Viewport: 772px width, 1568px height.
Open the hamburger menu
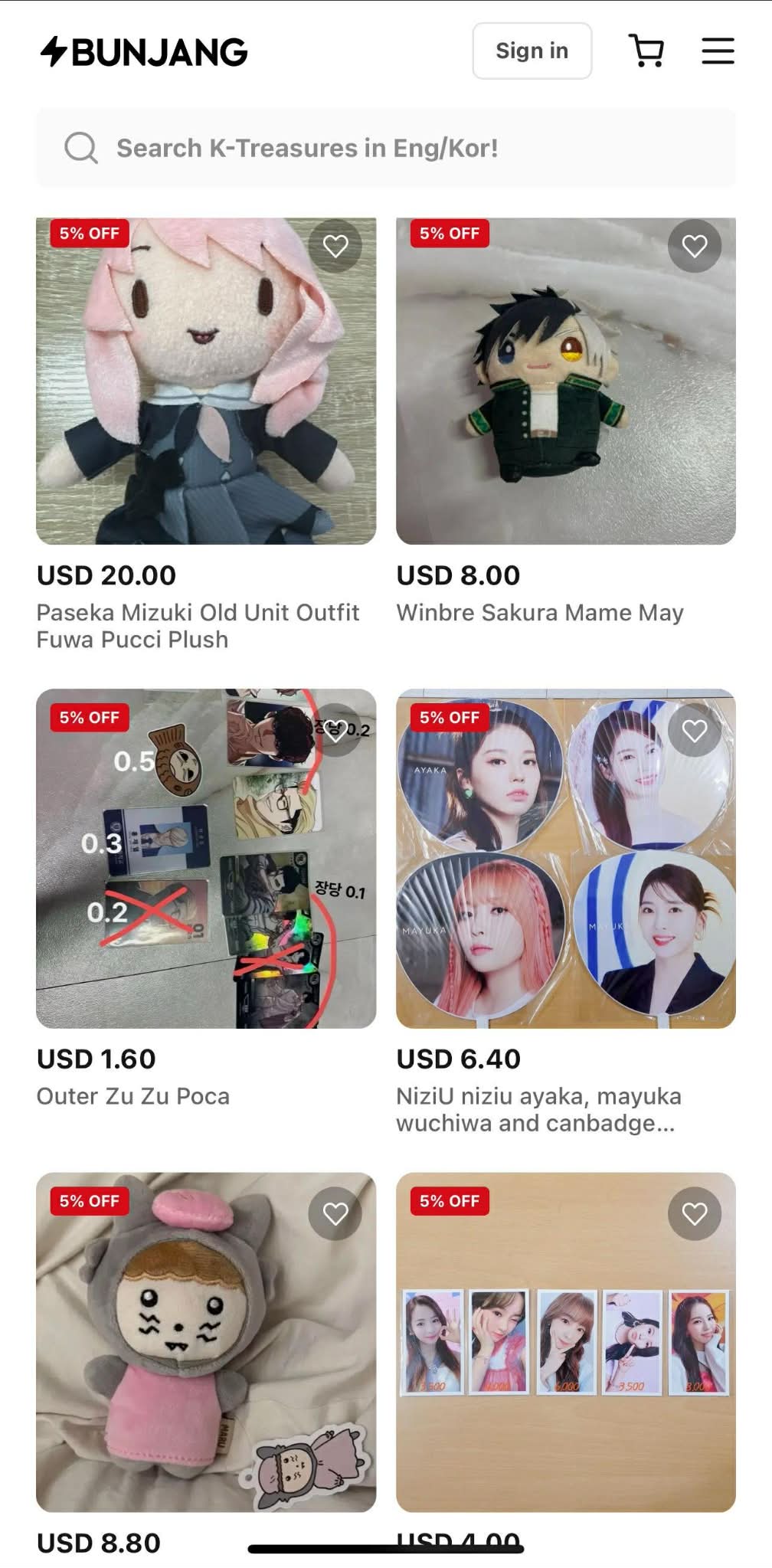click(718, 51)
